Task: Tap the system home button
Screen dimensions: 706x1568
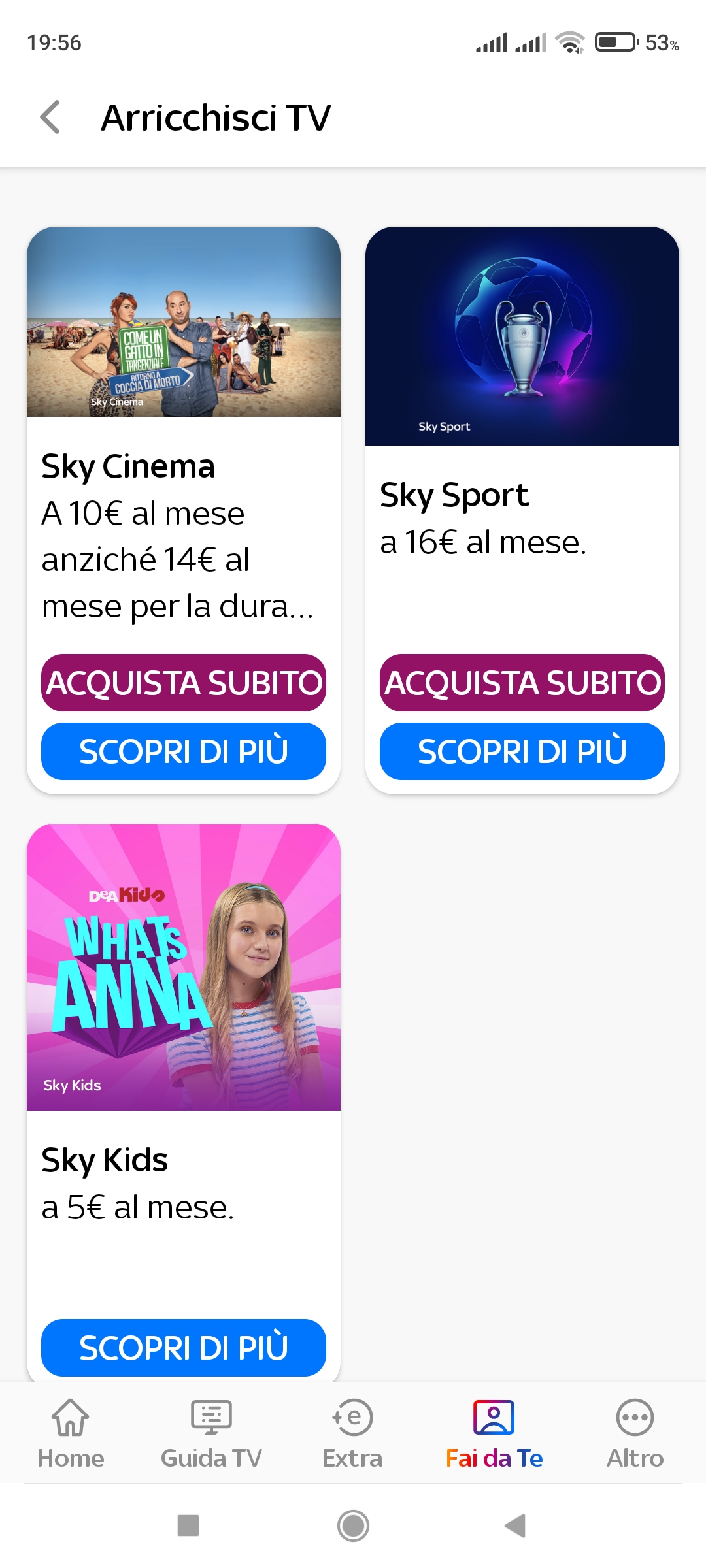Action: pyautogui.click(x=353, y=1526)
